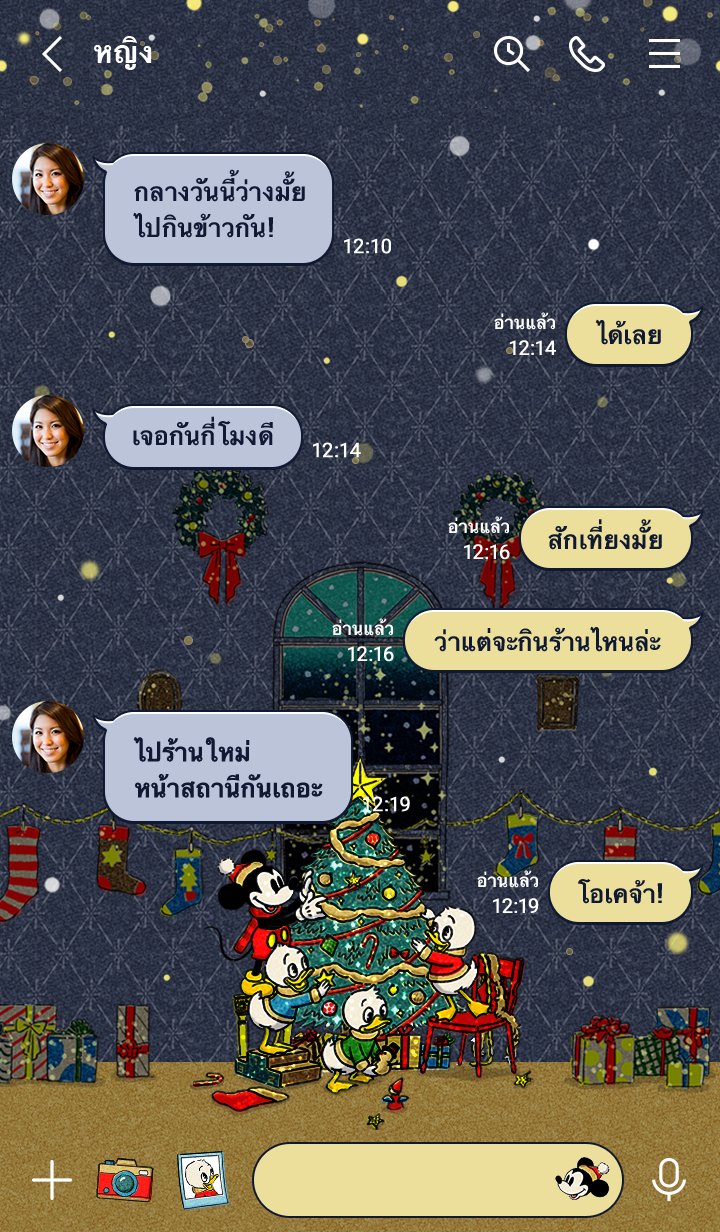
Task: Search messages in this chat
Action: [x=511, y=54]
